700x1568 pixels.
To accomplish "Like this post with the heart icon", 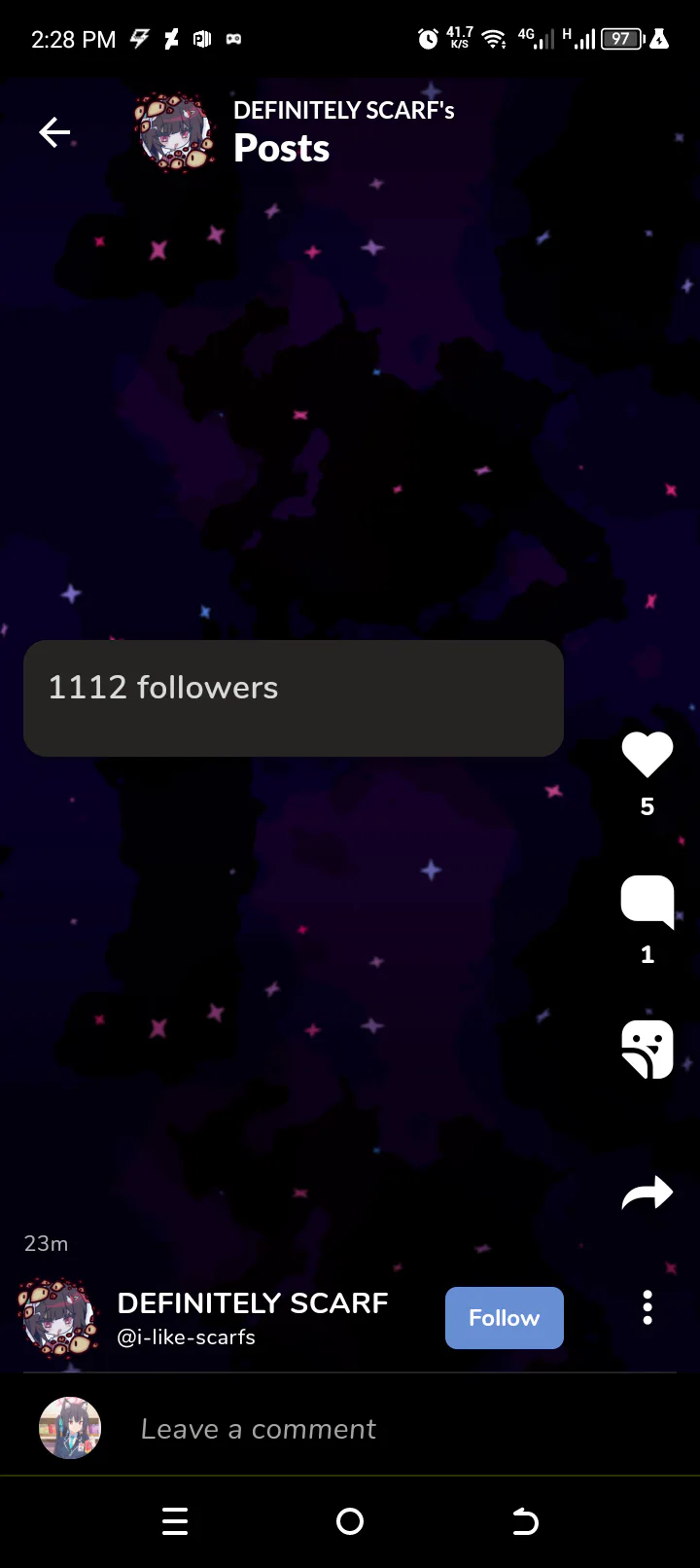I will click(x=647, y=754).
